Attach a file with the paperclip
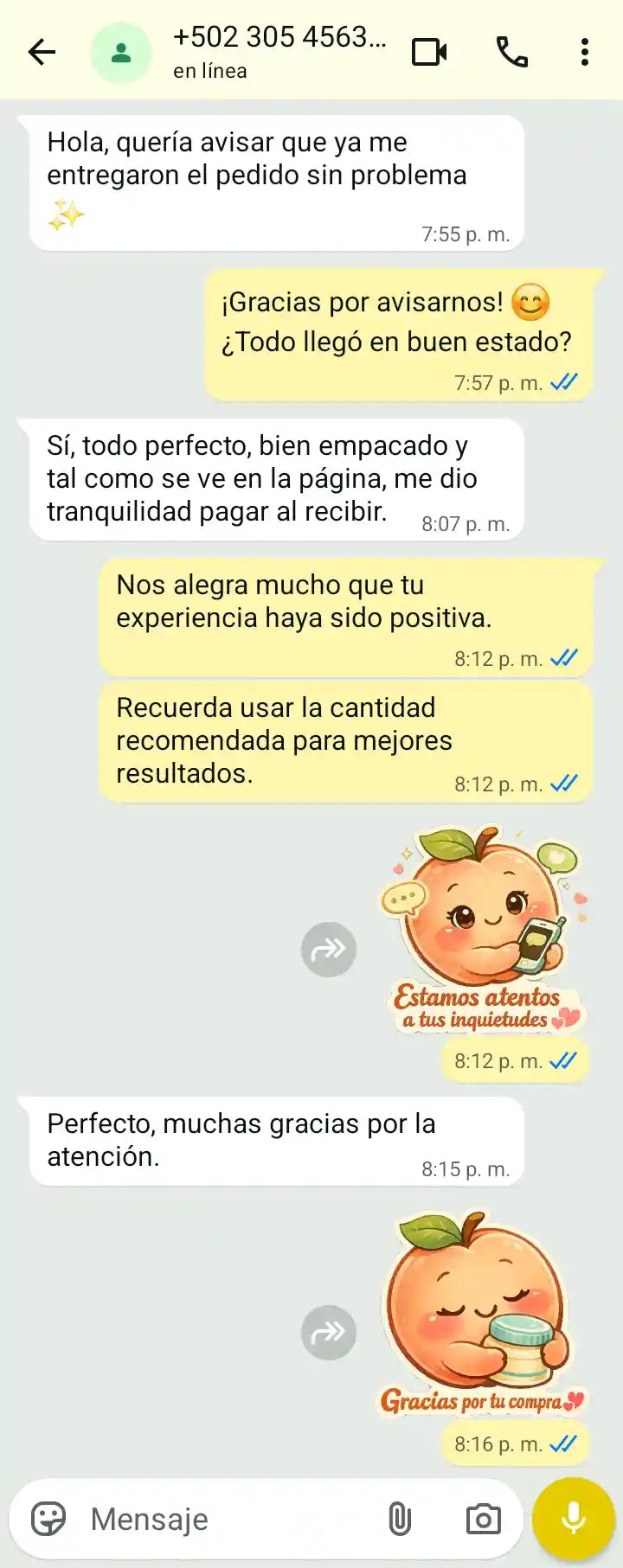623x1568 pixels. 400,1519
